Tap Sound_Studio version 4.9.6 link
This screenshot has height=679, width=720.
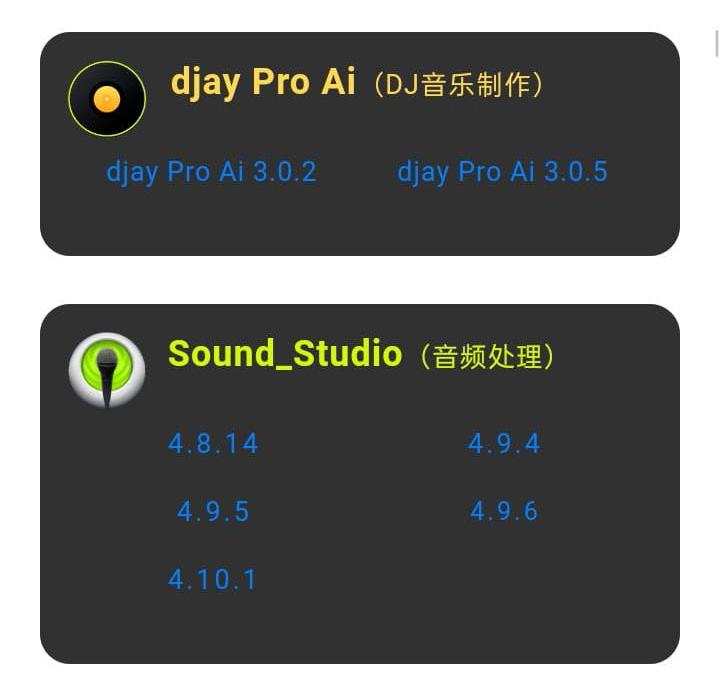tap(504, 512)
